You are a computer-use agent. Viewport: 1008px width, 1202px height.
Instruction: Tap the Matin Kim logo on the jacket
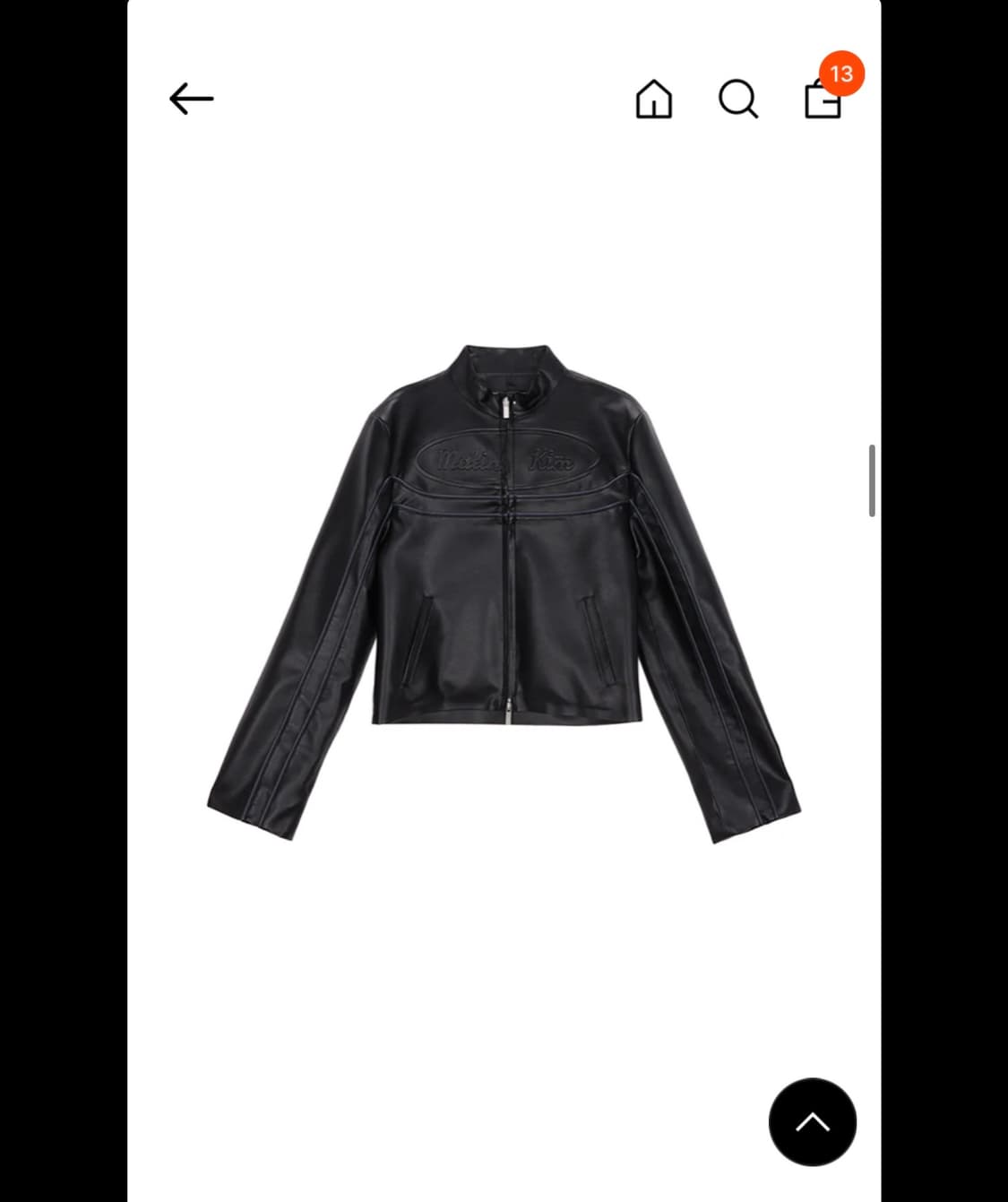pos(504,459)
